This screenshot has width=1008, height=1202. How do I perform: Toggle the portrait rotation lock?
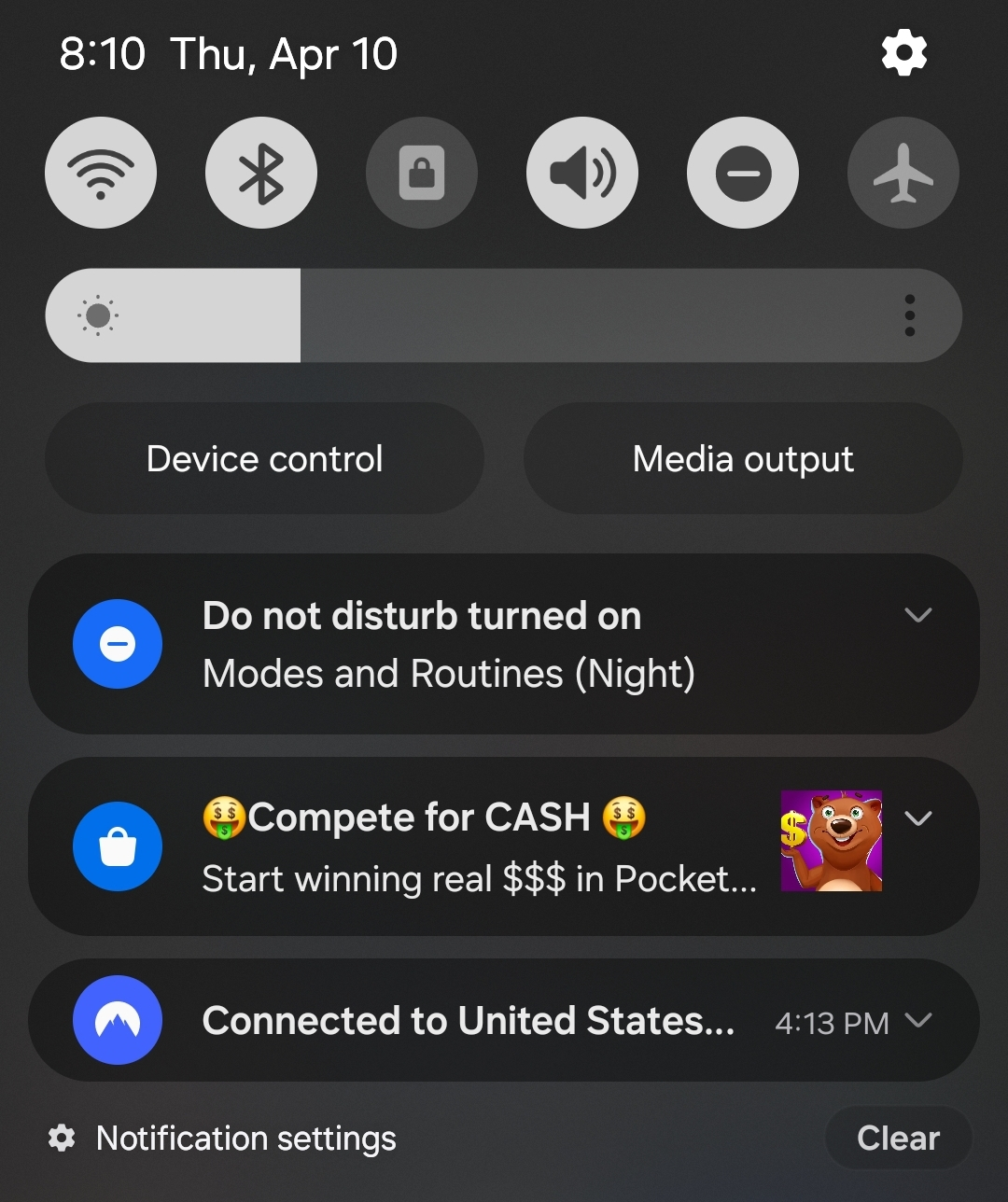pyautogui.click(x=422, y=174)
